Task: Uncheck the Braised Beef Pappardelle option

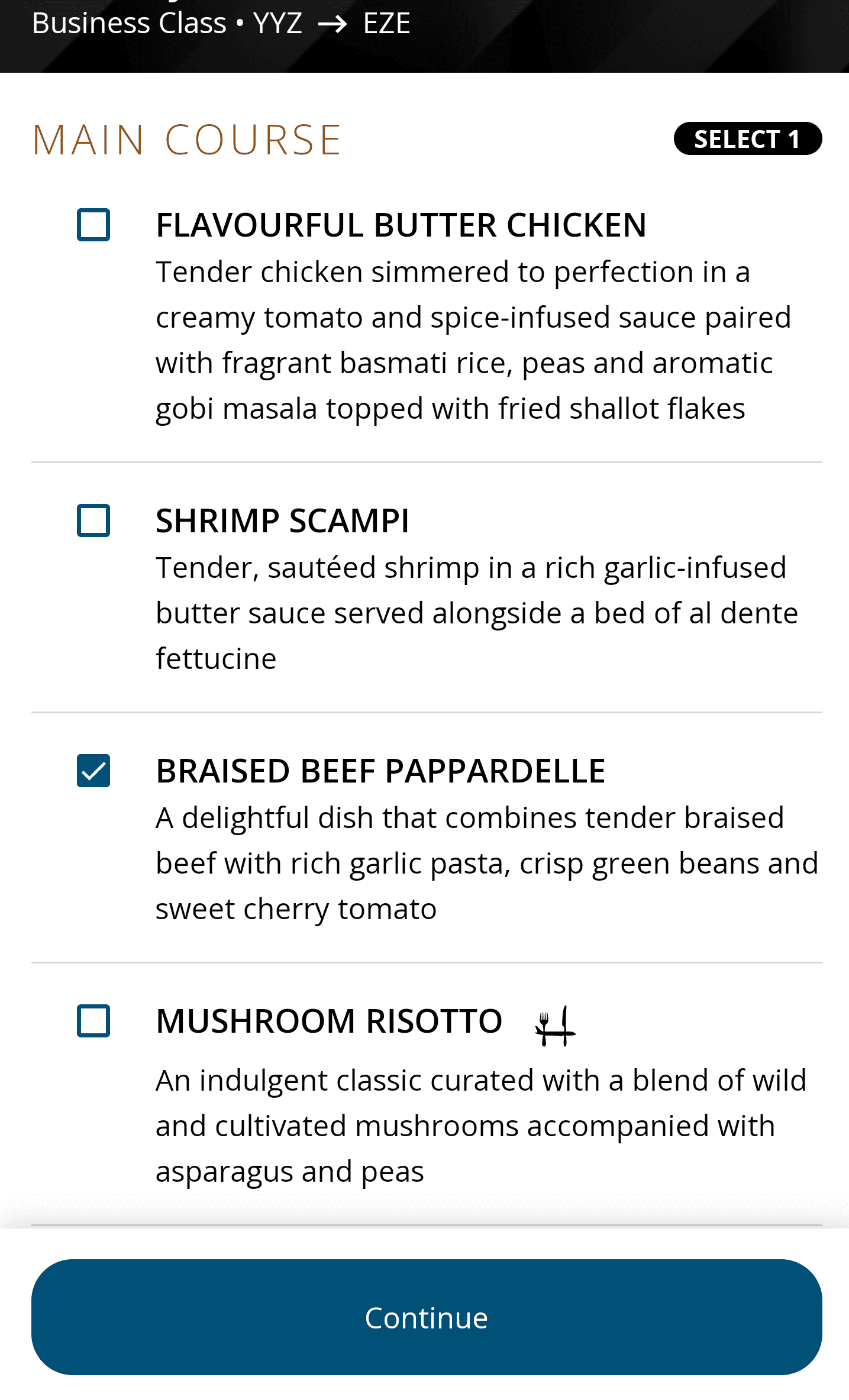Action: click(x=93, y=771)
